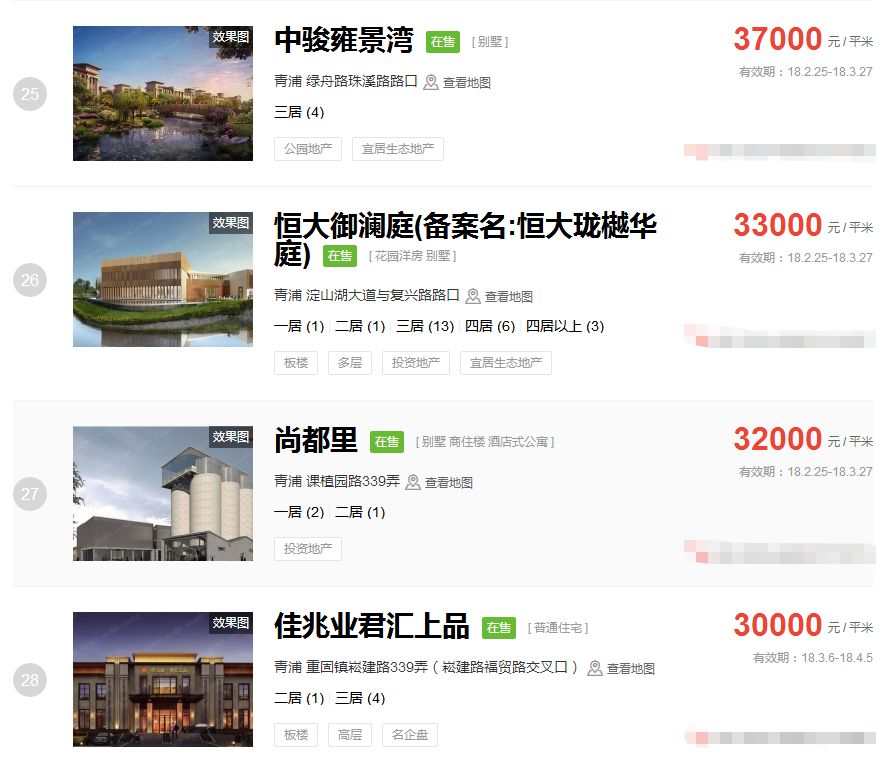Open the 尚都里 property image
This screenshot has height=763, width=887.
tap(163, 493)
